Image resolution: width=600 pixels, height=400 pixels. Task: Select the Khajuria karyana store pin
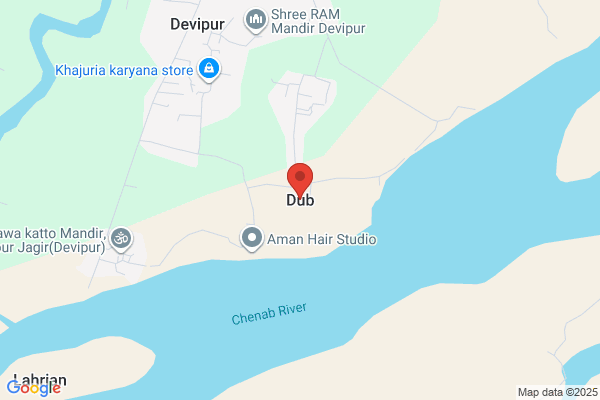coord(209,70)
